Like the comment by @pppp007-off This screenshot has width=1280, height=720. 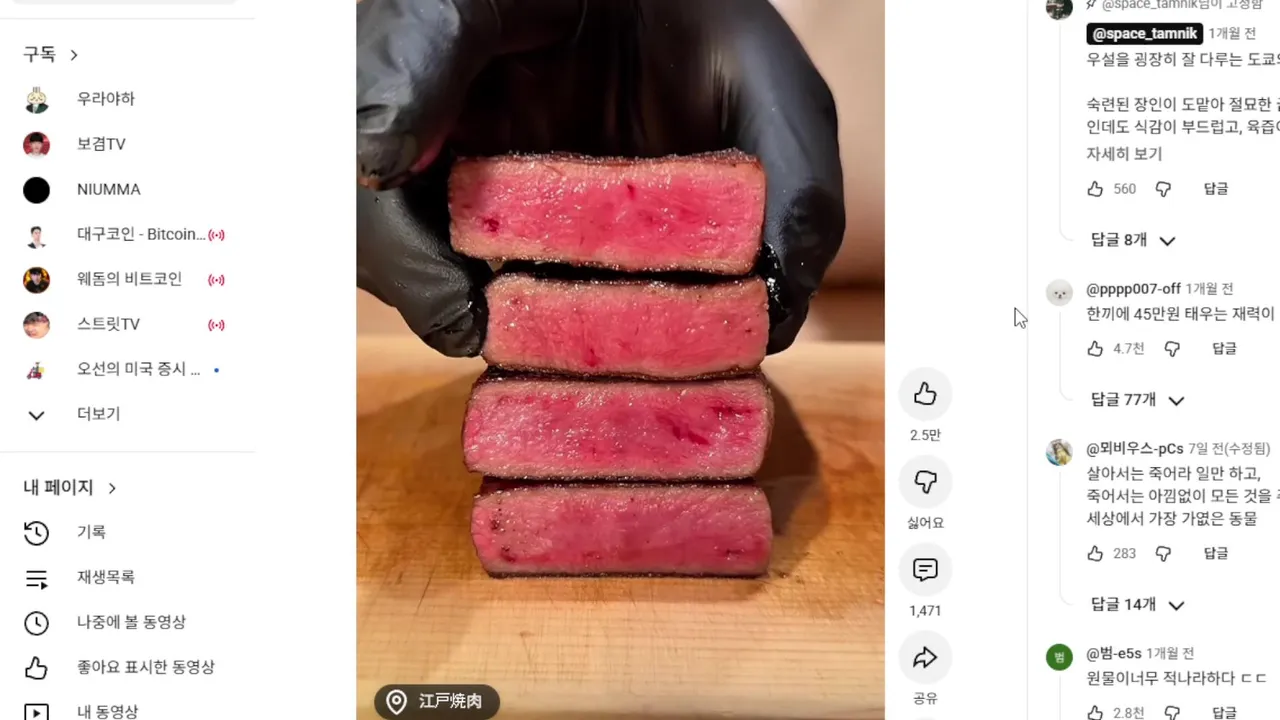[x=1095, y=349]
